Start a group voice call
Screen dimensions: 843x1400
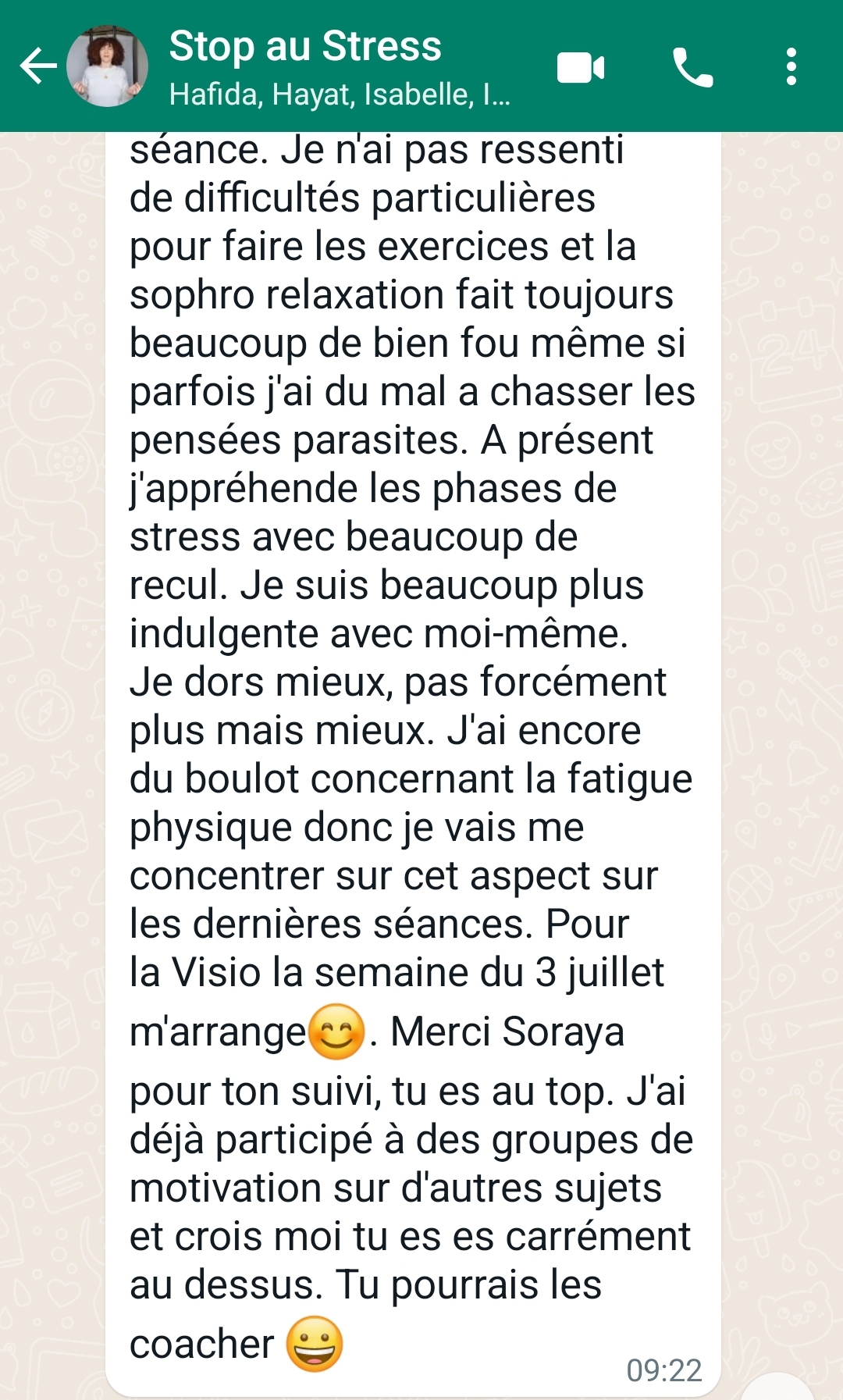click(692, 68)
